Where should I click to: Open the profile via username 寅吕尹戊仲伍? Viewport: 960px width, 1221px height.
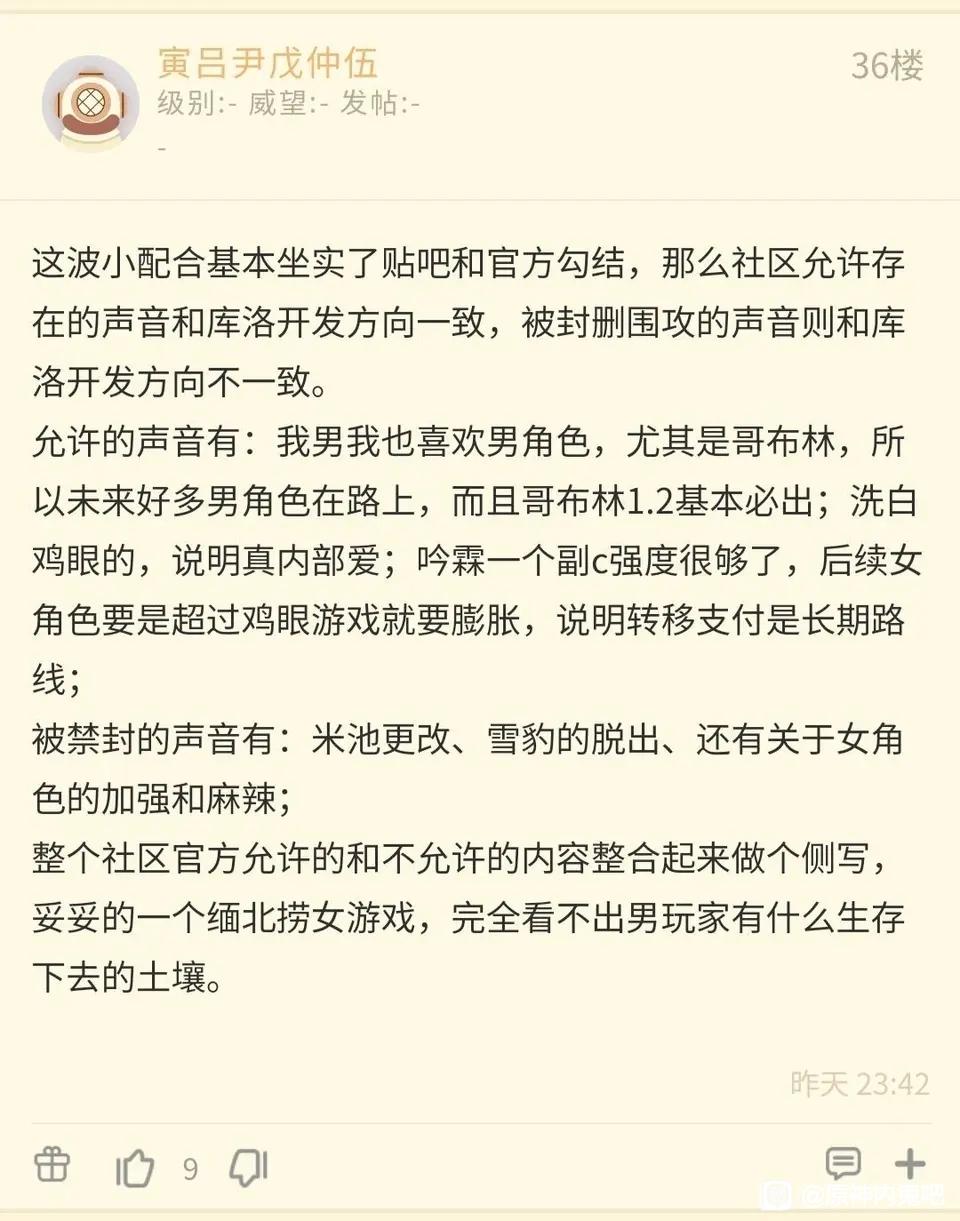pyautogui.click(x=267, y=63)
